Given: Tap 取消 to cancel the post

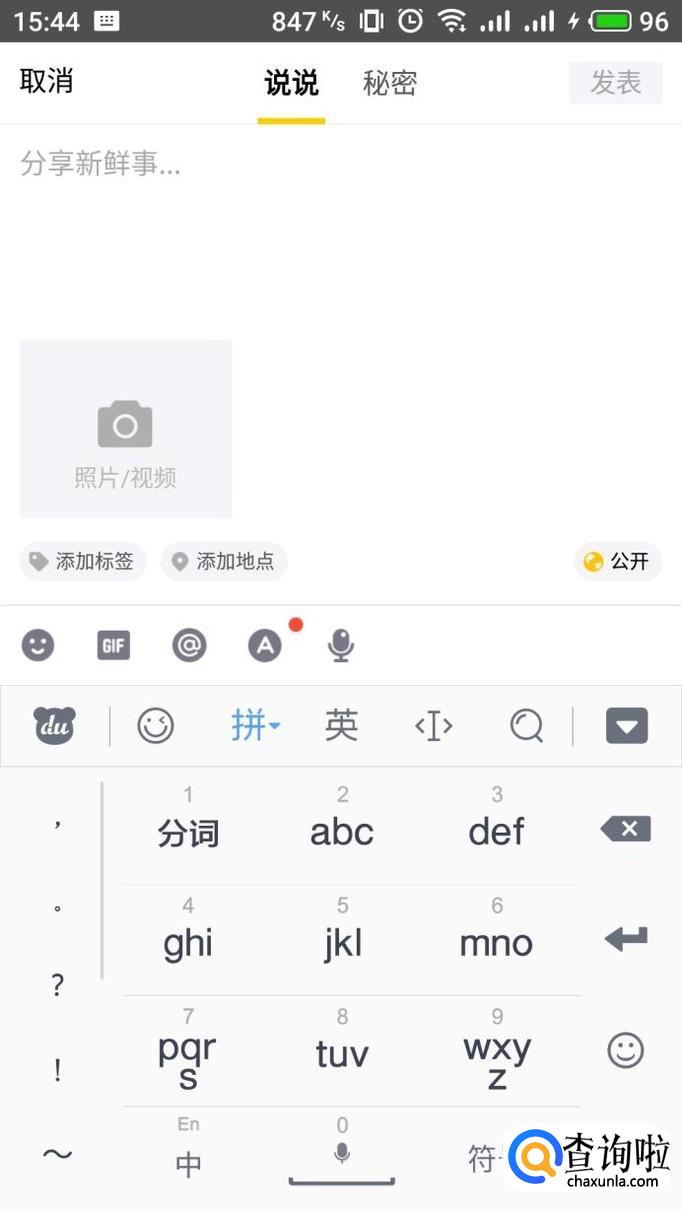Looking at the screenshot, I should 46,82.
